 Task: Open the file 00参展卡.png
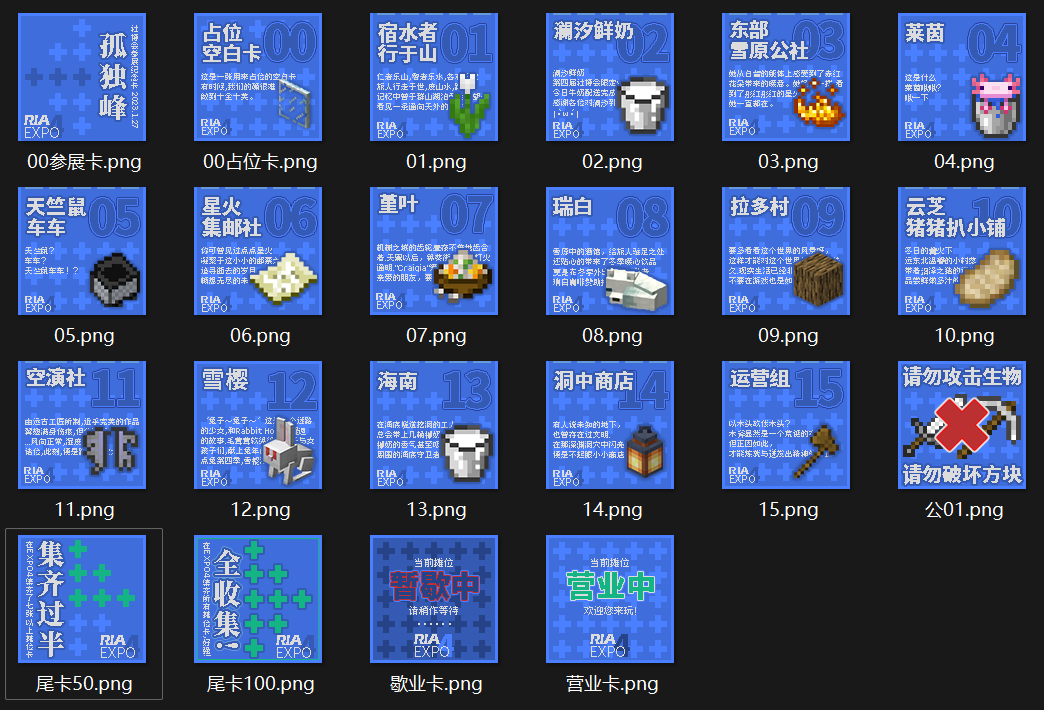click(x=82, y=77)
